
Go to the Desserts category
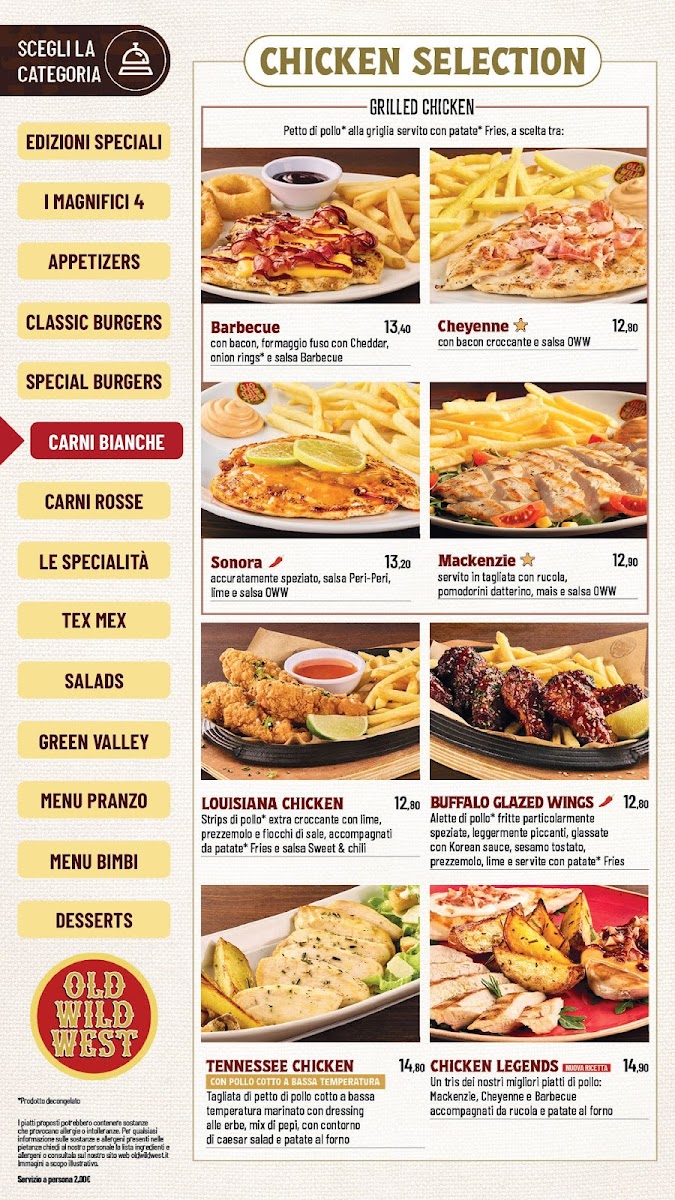[x=94, y=920]
